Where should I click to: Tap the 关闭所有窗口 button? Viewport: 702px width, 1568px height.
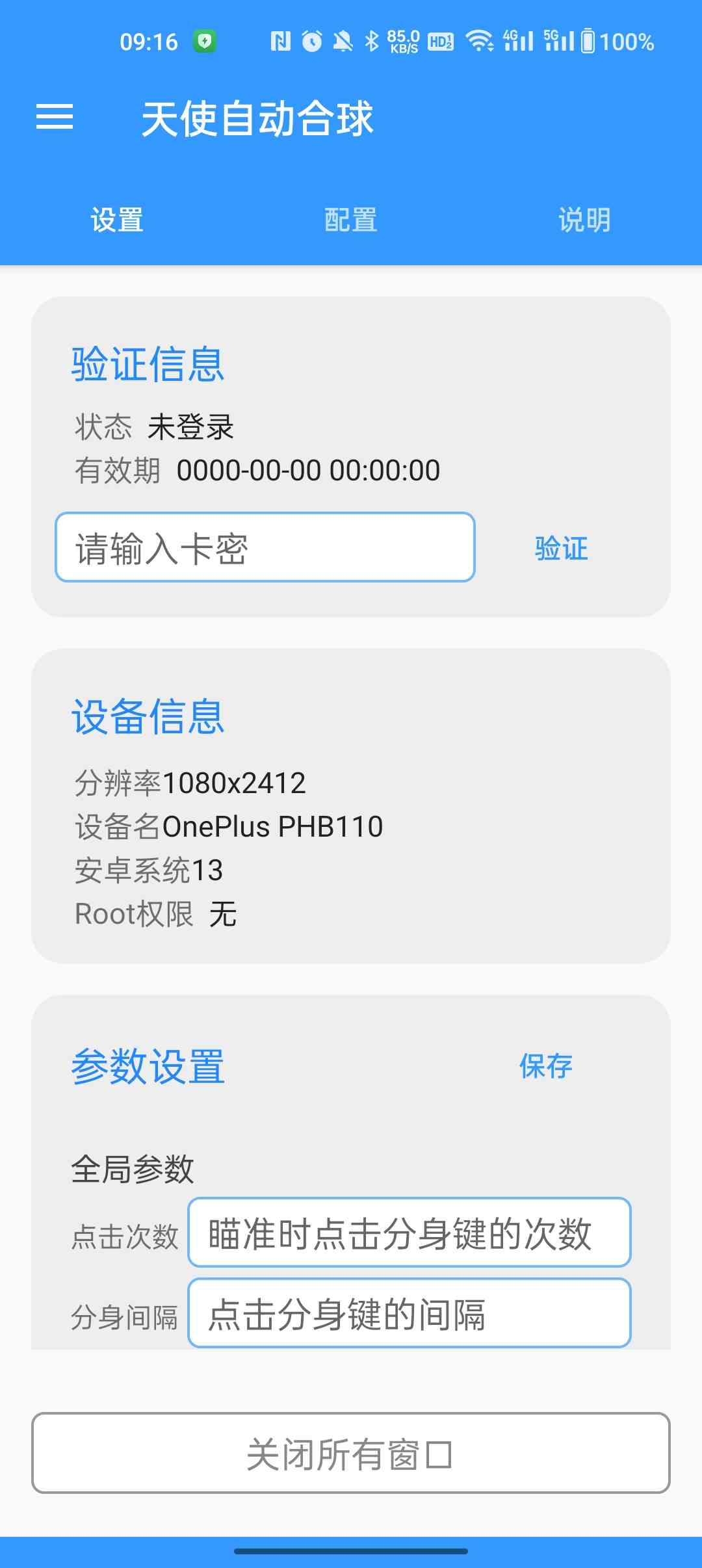click(x=351, y=1454)
